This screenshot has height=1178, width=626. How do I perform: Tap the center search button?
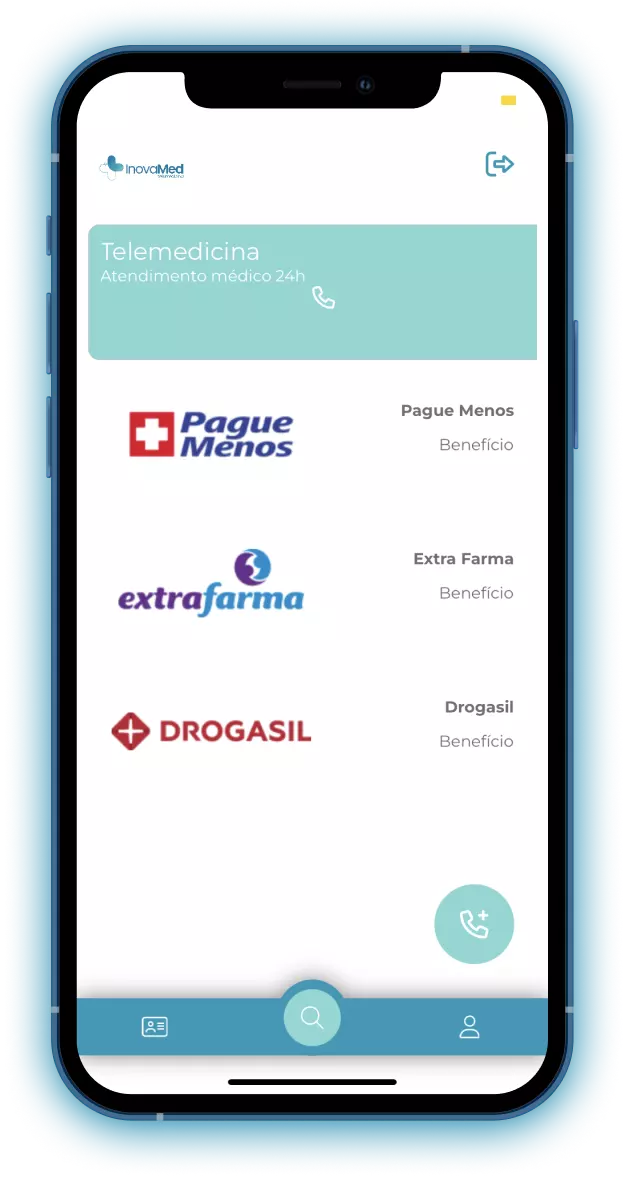(x=312, y=1018)
